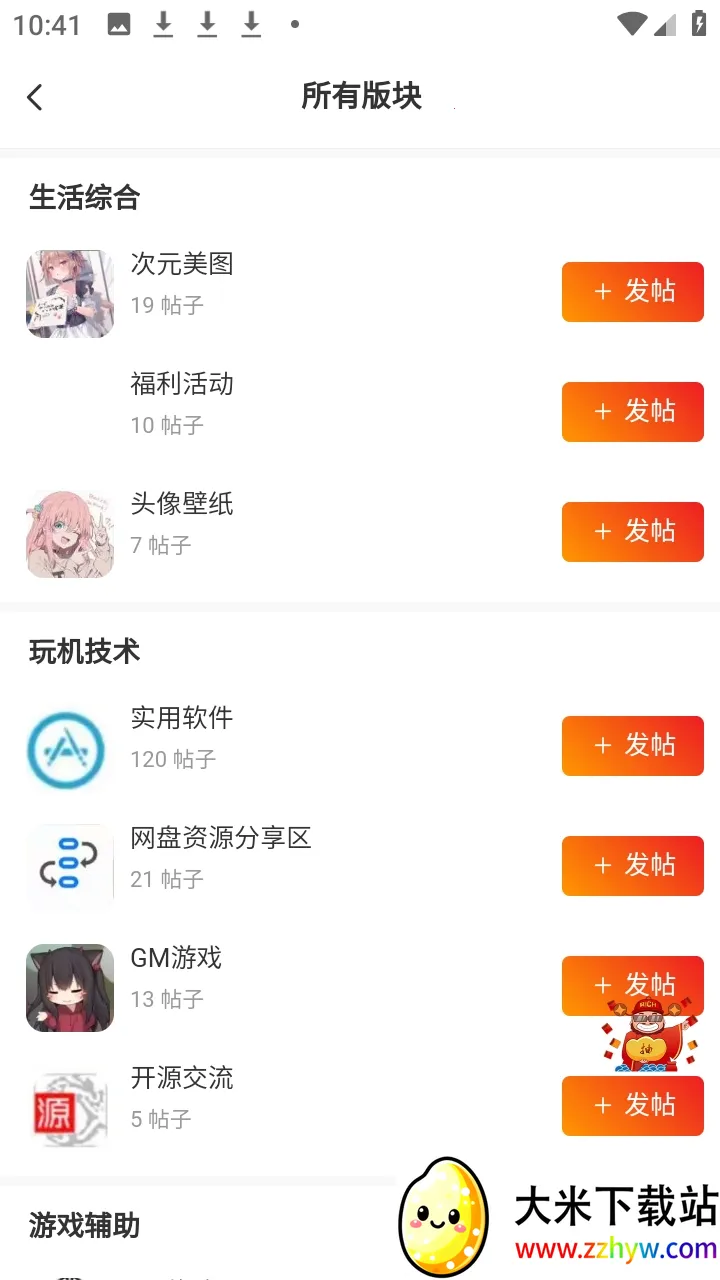Tap the 发帖 button for 实用软件
Image resolution: width=720 pixels, height=1280 pixels.
[632, 745]
